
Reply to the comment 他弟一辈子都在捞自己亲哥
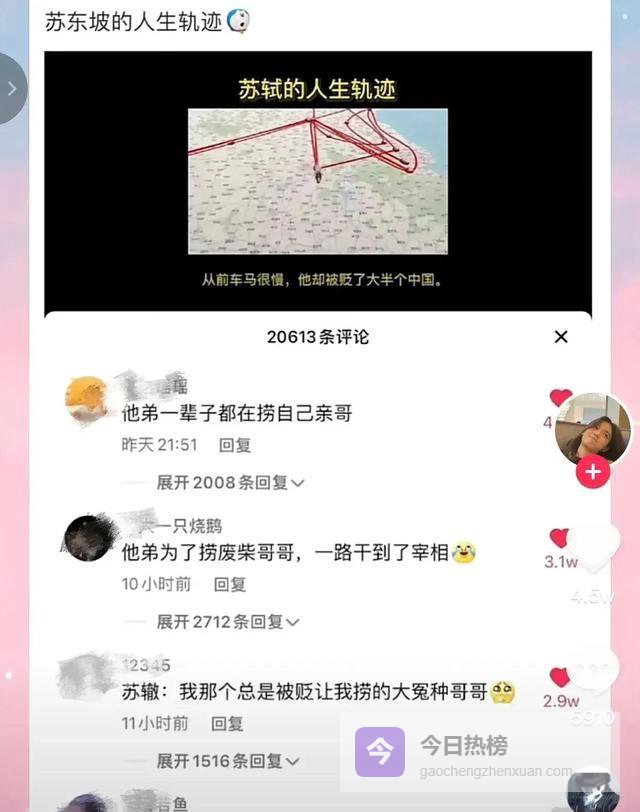coord(235,445)
